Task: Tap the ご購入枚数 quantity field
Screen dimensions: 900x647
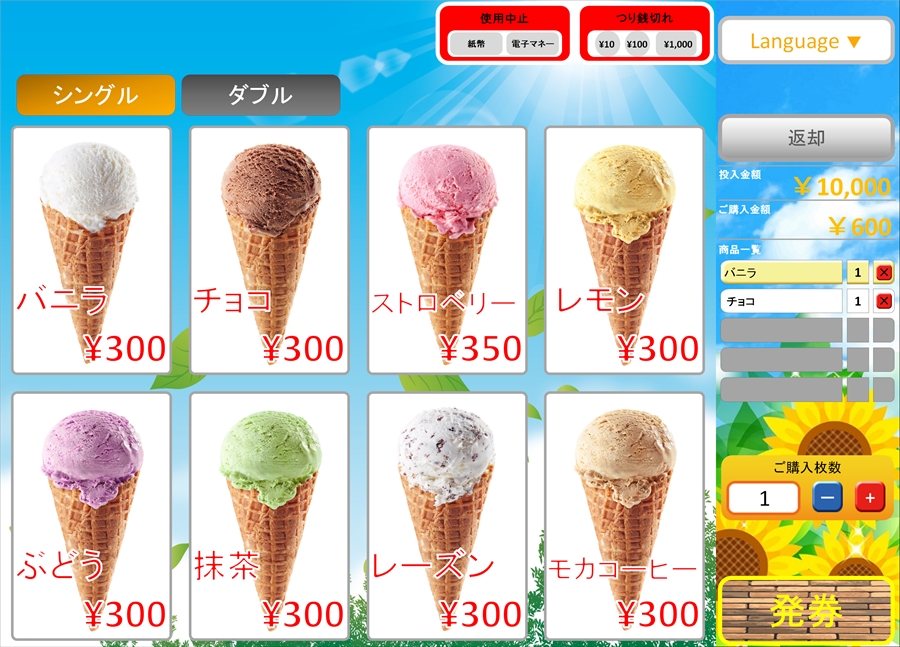Action: point(764,498)
